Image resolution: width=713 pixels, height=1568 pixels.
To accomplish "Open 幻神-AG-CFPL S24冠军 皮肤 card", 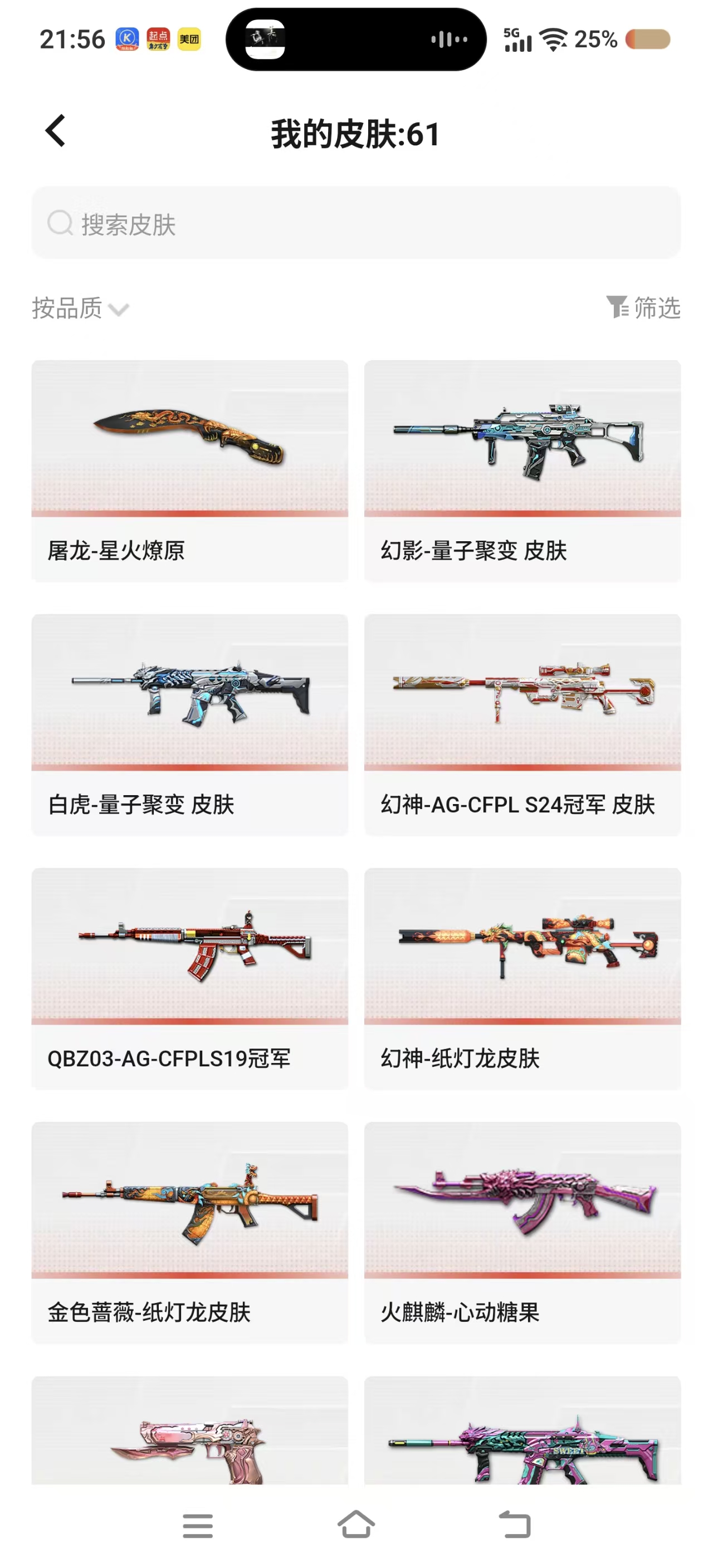I will click(522, 724).
